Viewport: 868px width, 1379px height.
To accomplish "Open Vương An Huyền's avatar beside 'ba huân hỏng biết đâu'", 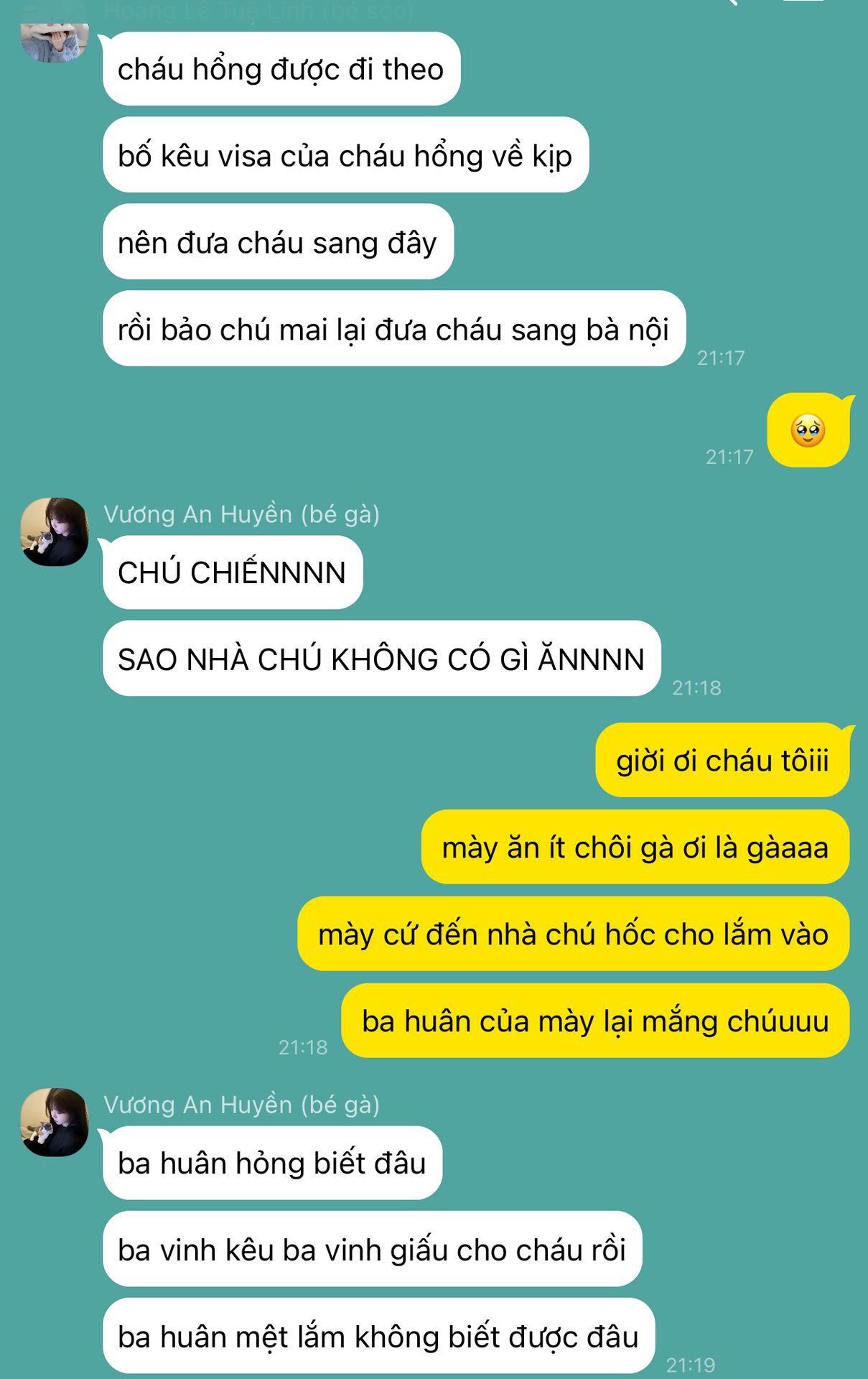I will pos(55,1122).
